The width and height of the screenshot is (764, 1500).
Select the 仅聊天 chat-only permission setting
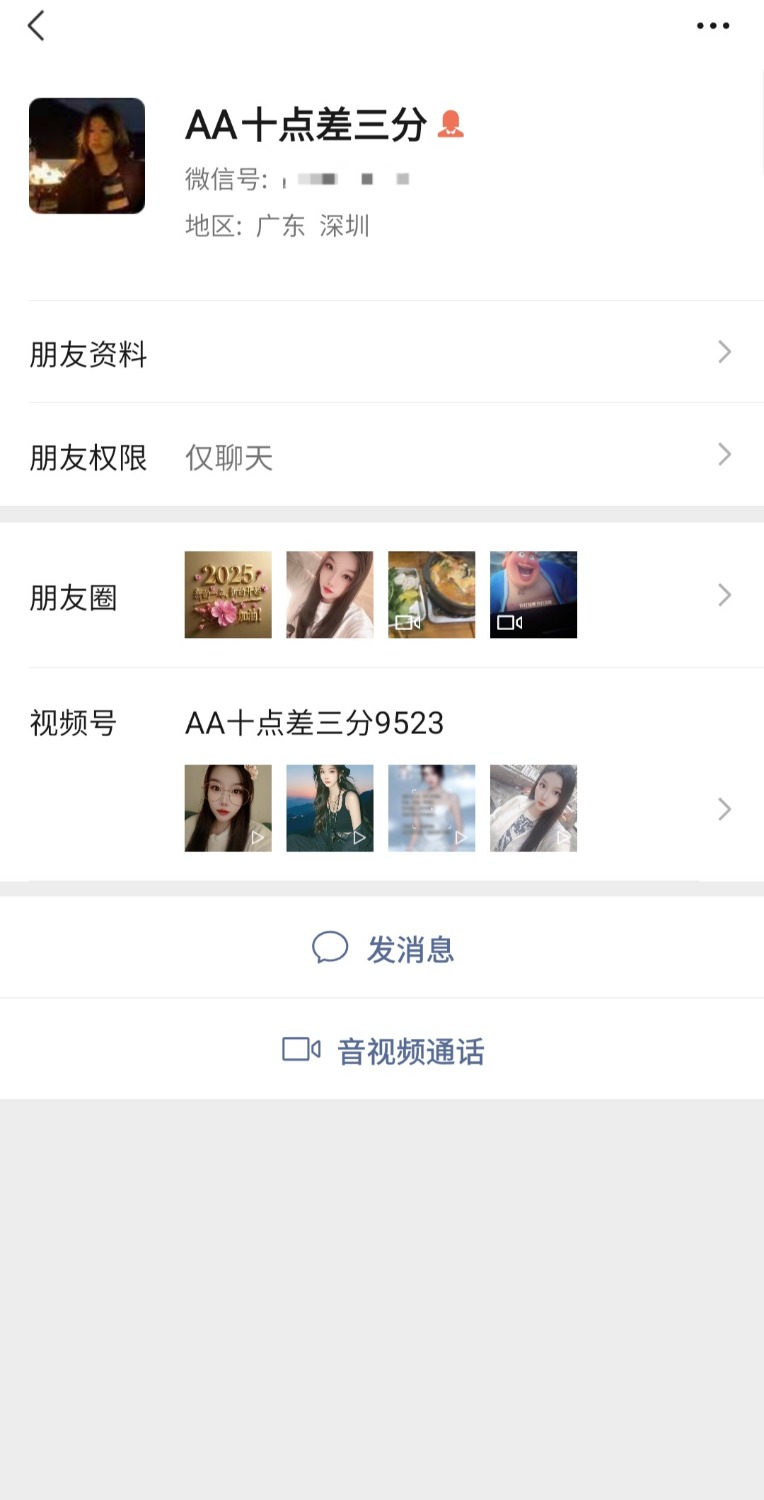pyautogui.click(x=228, y=457)
